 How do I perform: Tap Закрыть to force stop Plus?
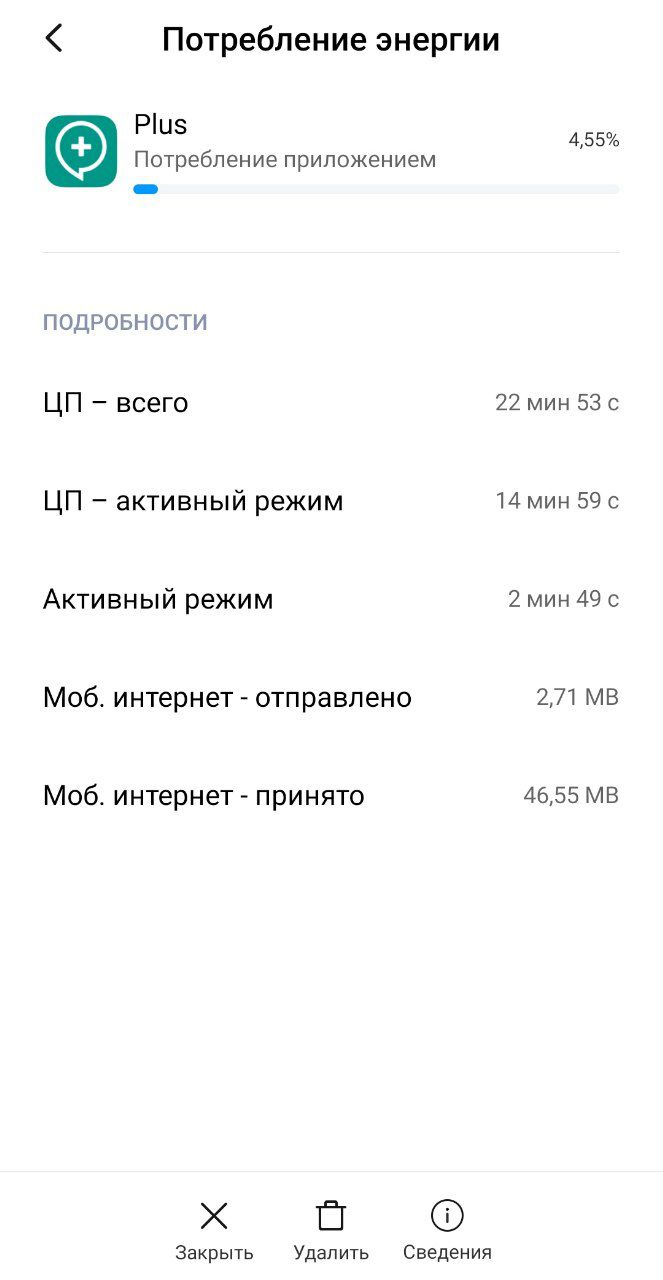tap(214, 1230)
